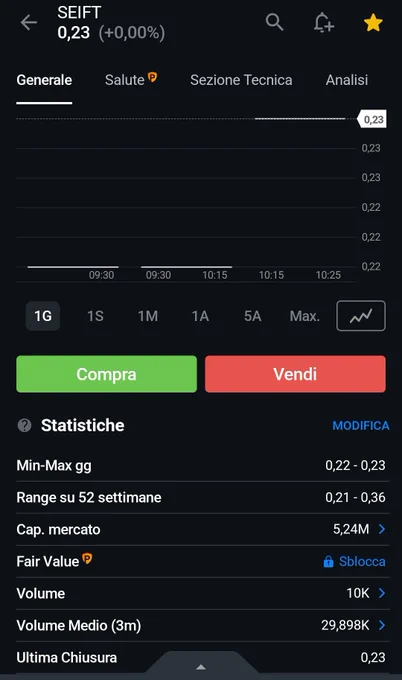
Task: Add a price alert with the bell
Action: coord(324,23)
